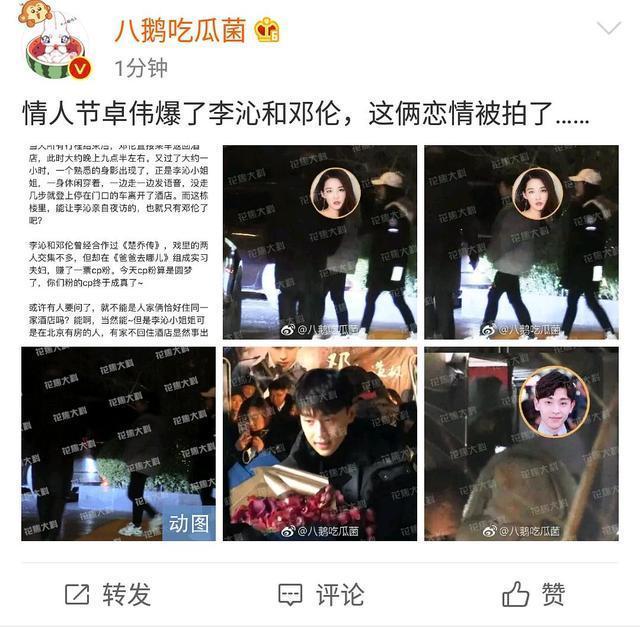640x627 pixels.
Task: Open 八鹅吃瓜菌's profile avatar
Action: point(53,44)
